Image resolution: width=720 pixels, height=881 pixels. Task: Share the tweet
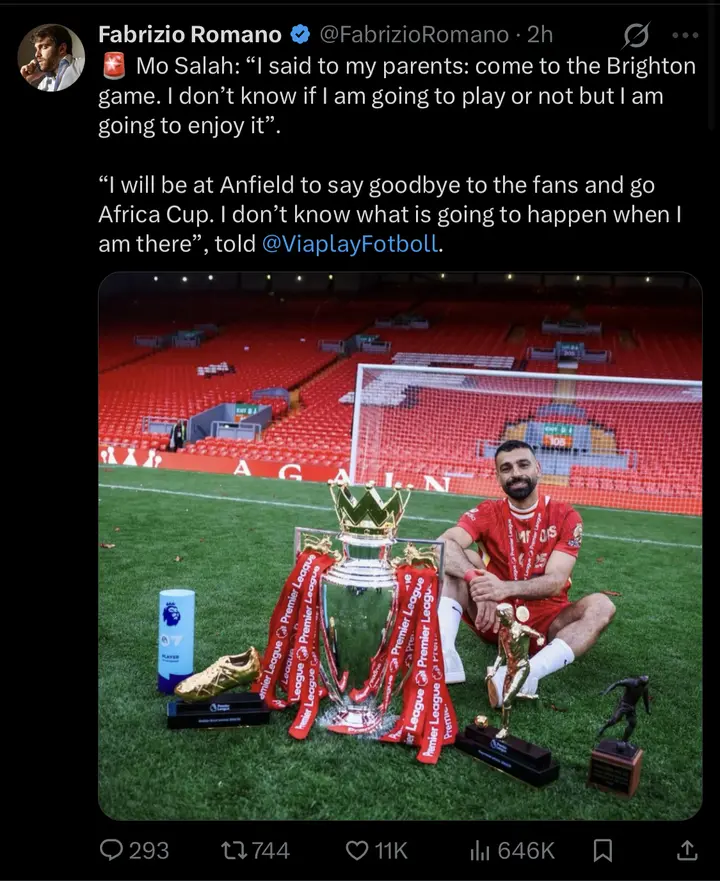[687, 850]
